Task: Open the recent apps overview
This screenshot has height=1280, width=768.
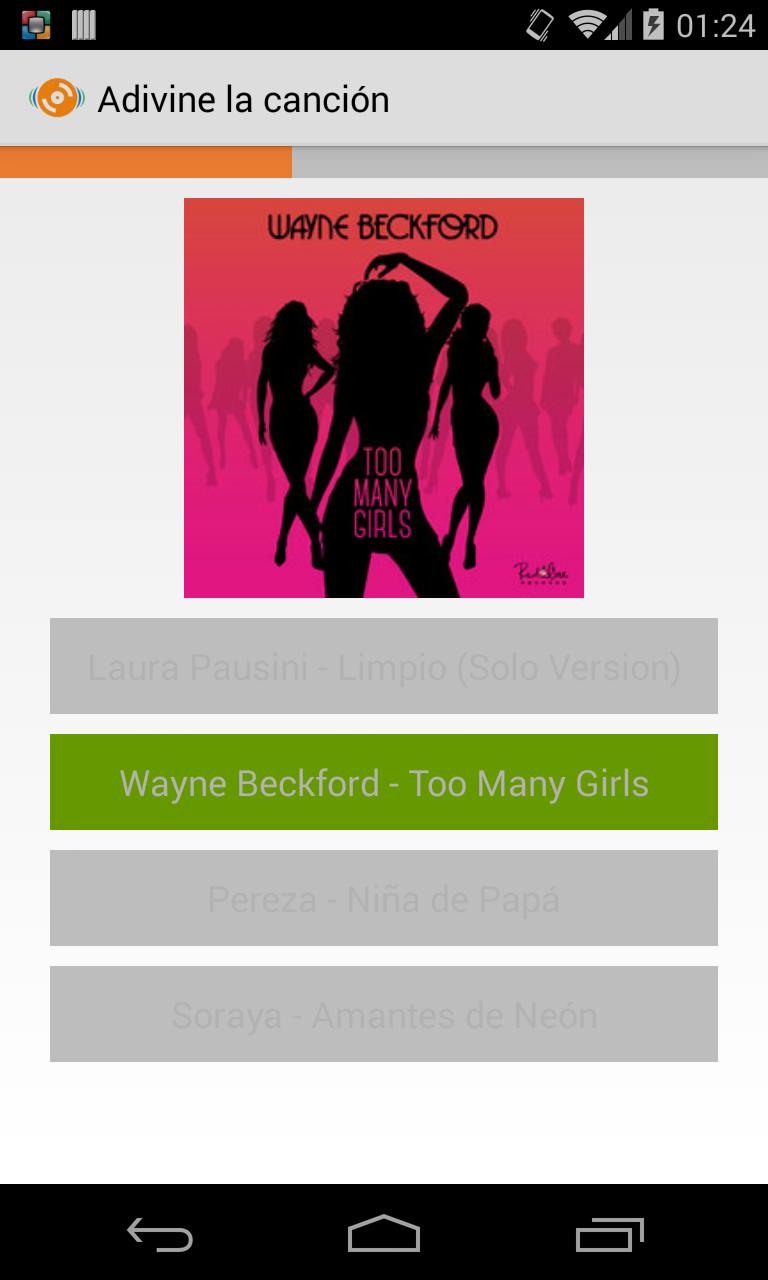Action: coord(610,1234)
